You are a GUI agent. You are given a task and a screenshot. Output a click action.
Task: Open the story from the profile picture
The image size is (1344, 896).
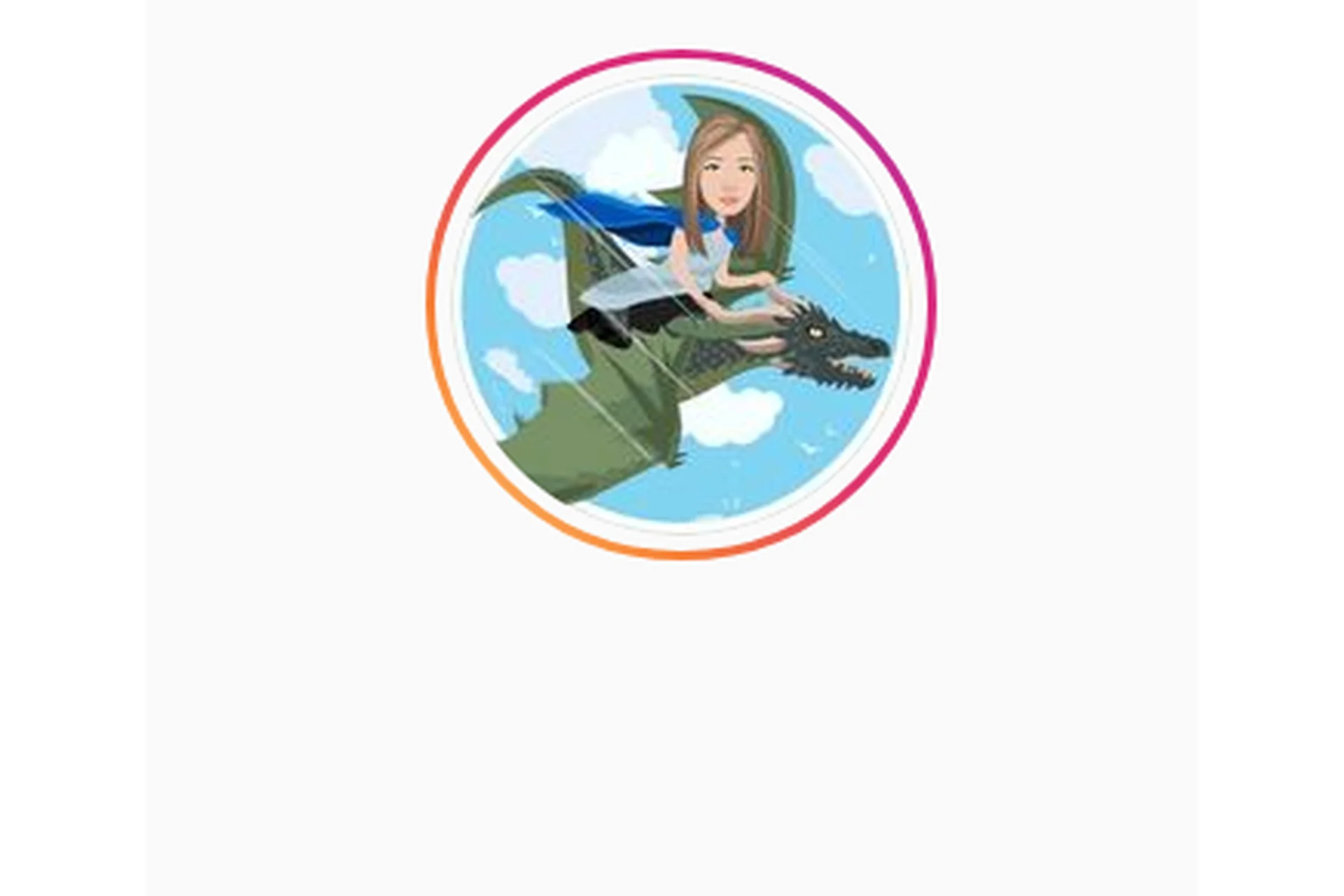(680, 305)
